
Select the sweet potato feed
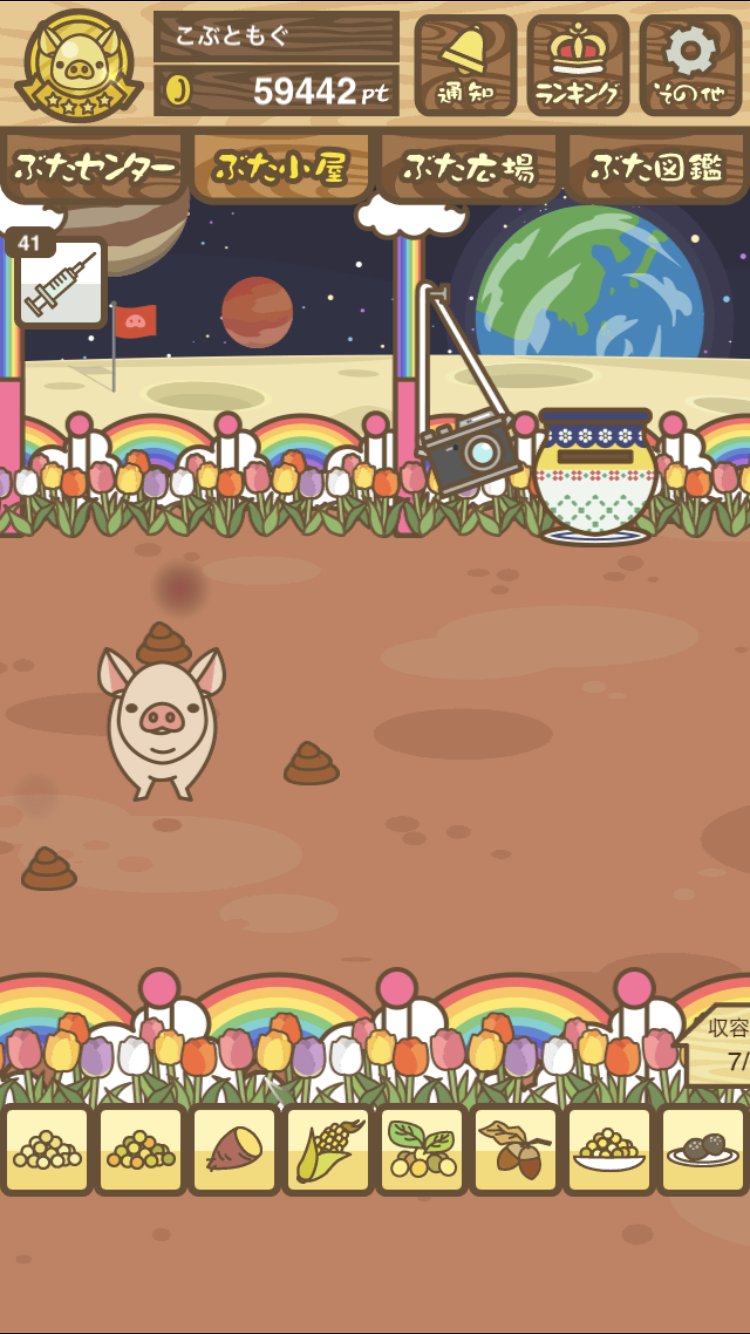point(234,1150)
